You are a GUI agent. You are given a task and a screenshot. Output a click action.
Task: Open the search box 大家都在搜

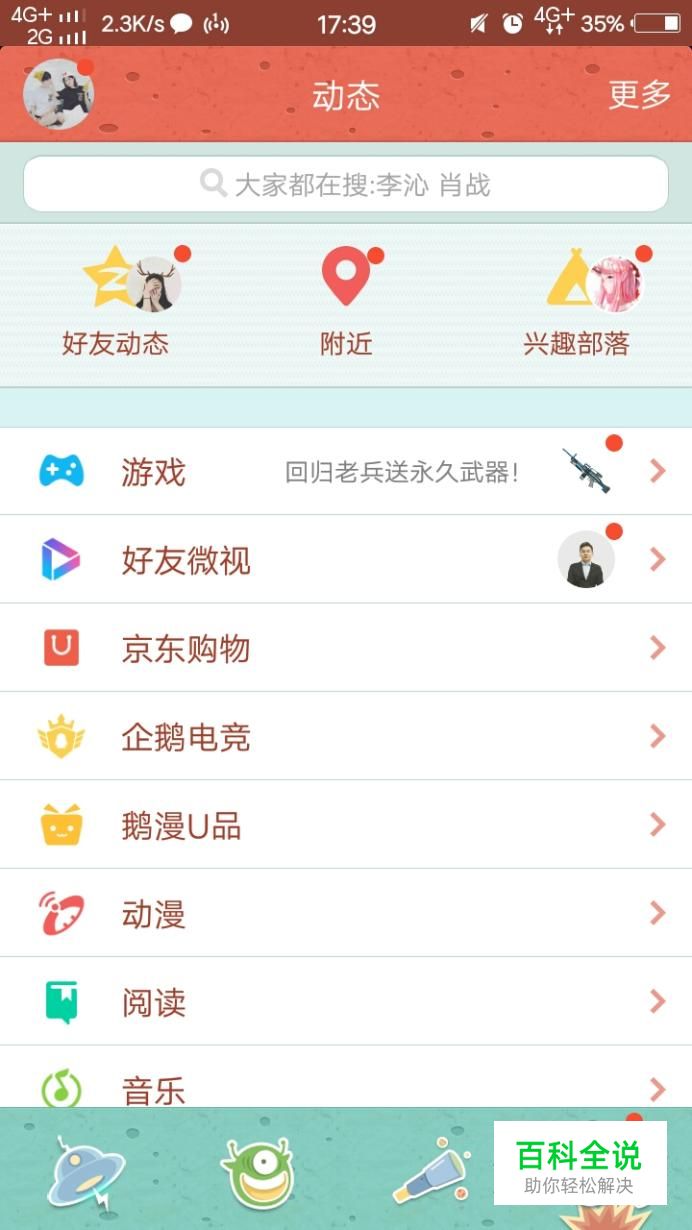(346, 184)
